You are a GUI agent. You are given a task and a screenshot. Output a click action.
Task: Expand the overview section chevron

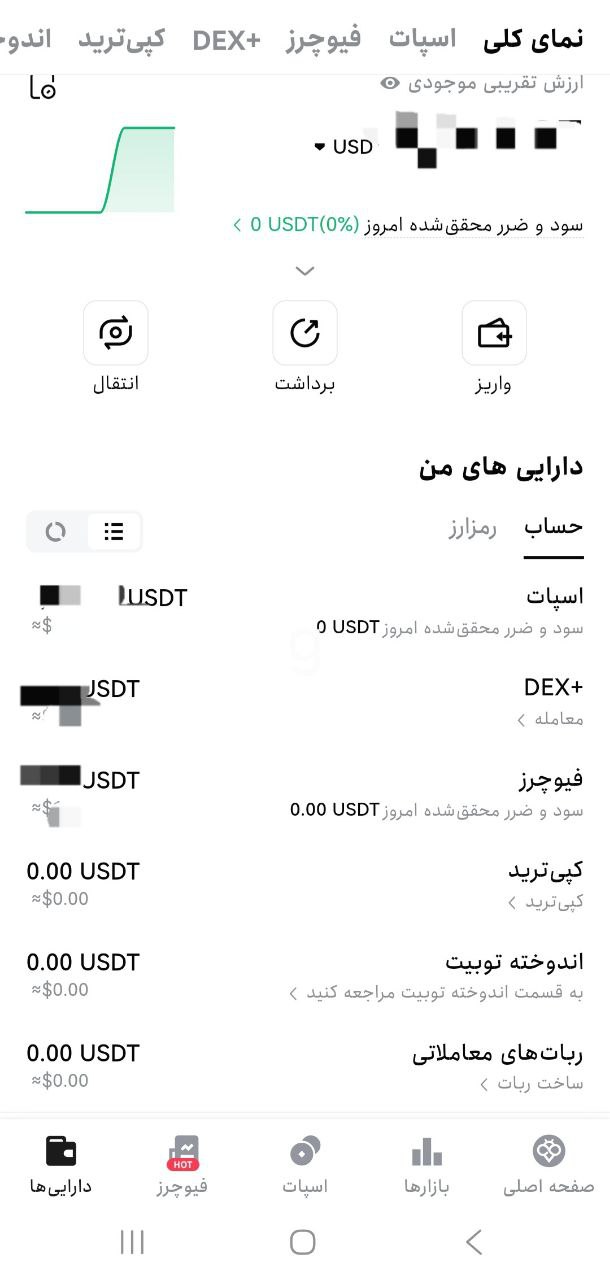305,271
